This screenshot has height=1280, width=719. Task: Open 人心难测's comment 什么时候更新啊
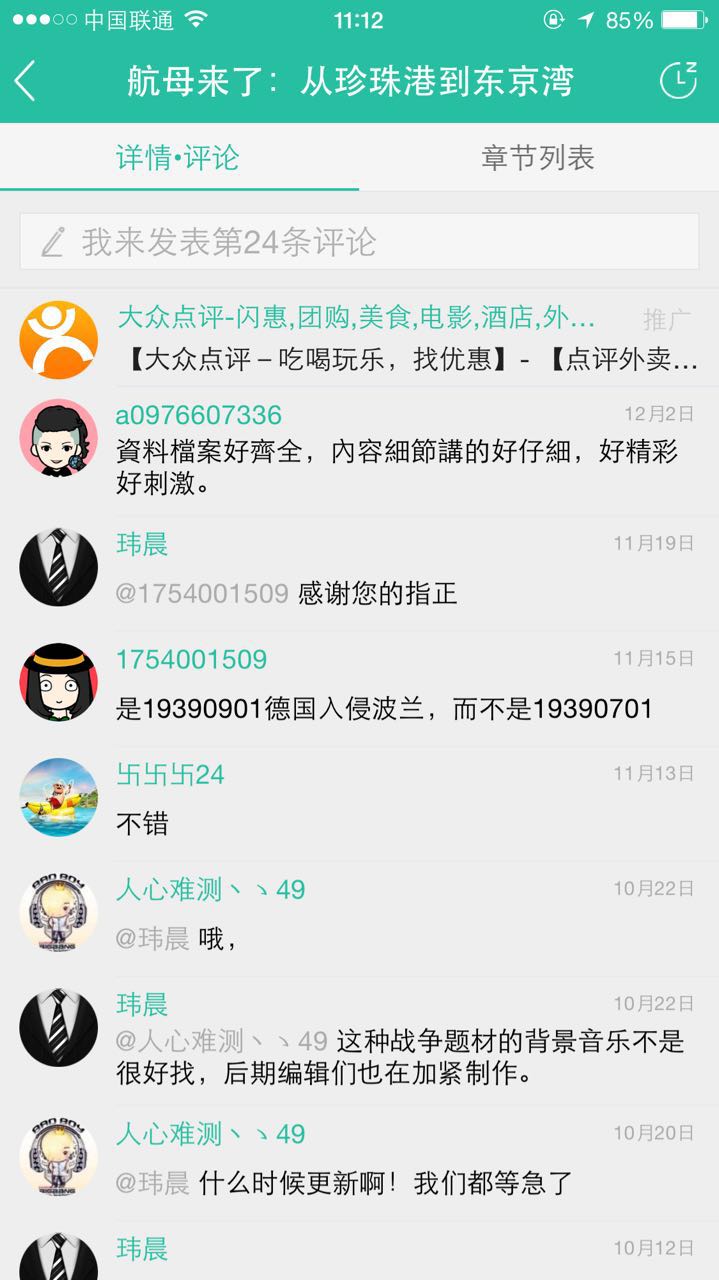click(359, 1162)
